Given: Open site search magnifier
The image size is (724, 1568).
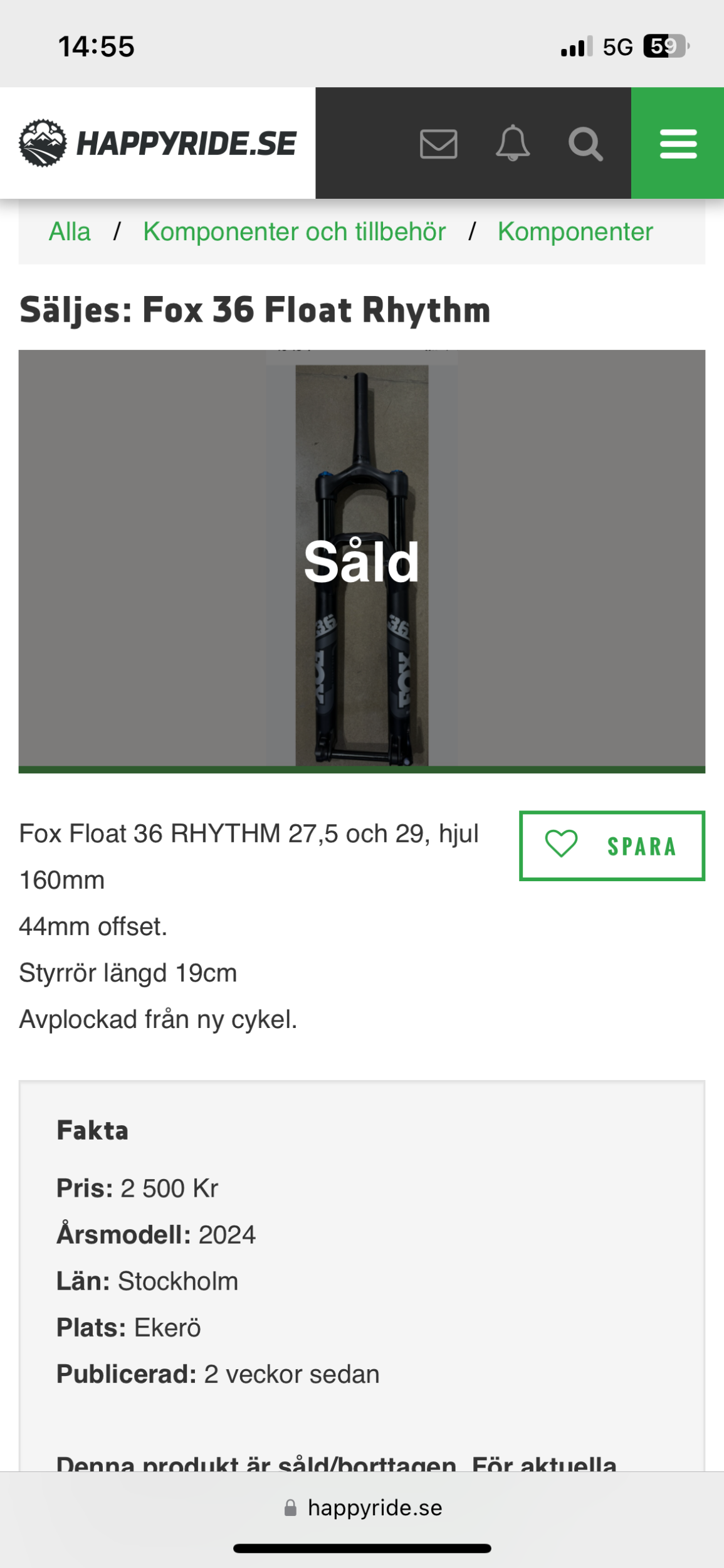Looking at the screenshot, I should point(585,144).
